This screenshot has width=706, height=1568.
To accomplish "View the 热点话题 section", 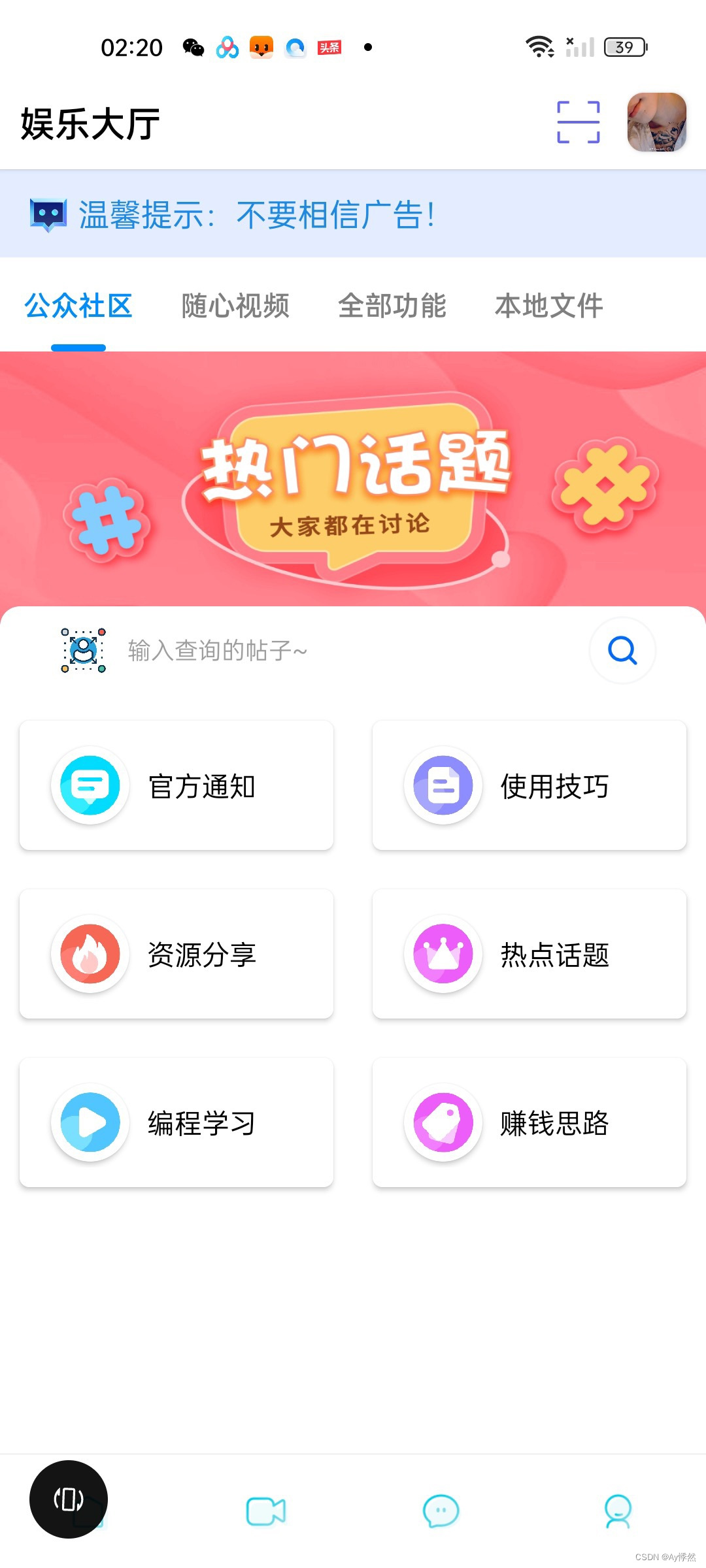I will pyautogui.click(x=529, y=954).
